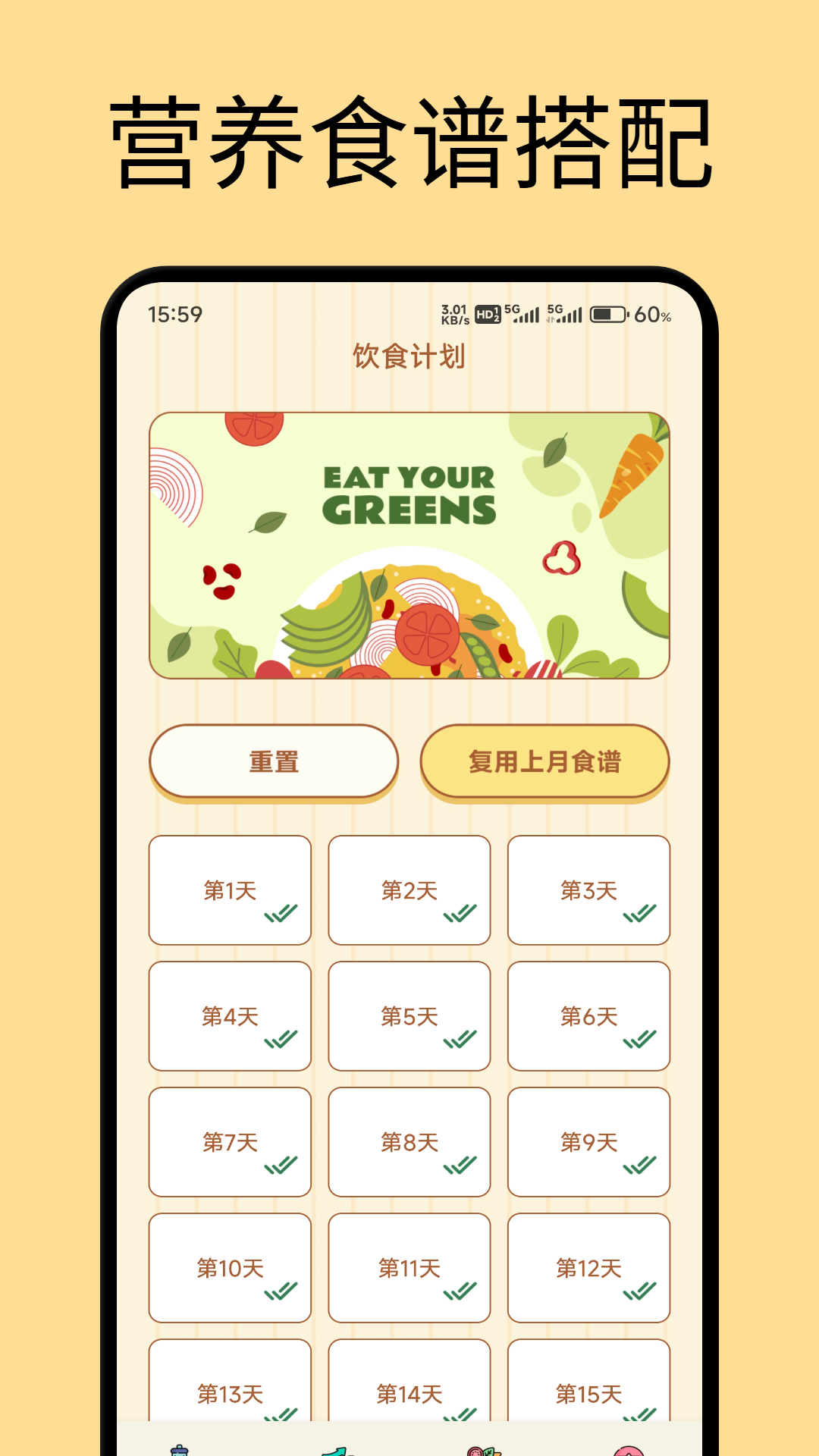Select the 饮食计划 title tab
Viewport: 819px width, 1456px height.
(409, 356)
